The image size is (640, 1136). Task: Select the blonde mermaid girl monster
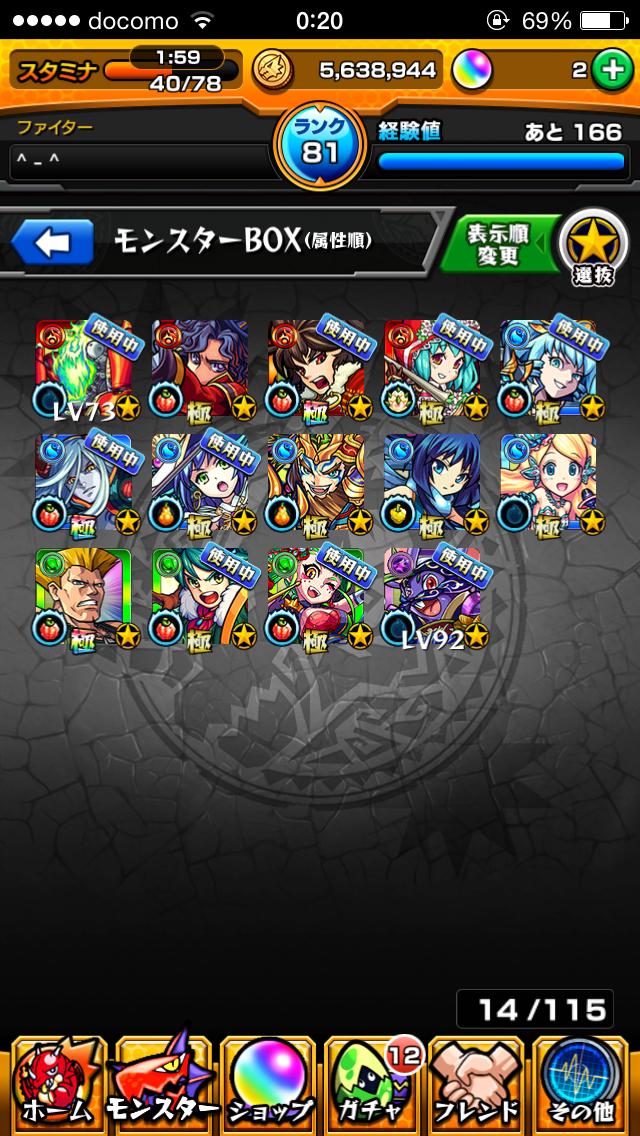tap(551, 484)
